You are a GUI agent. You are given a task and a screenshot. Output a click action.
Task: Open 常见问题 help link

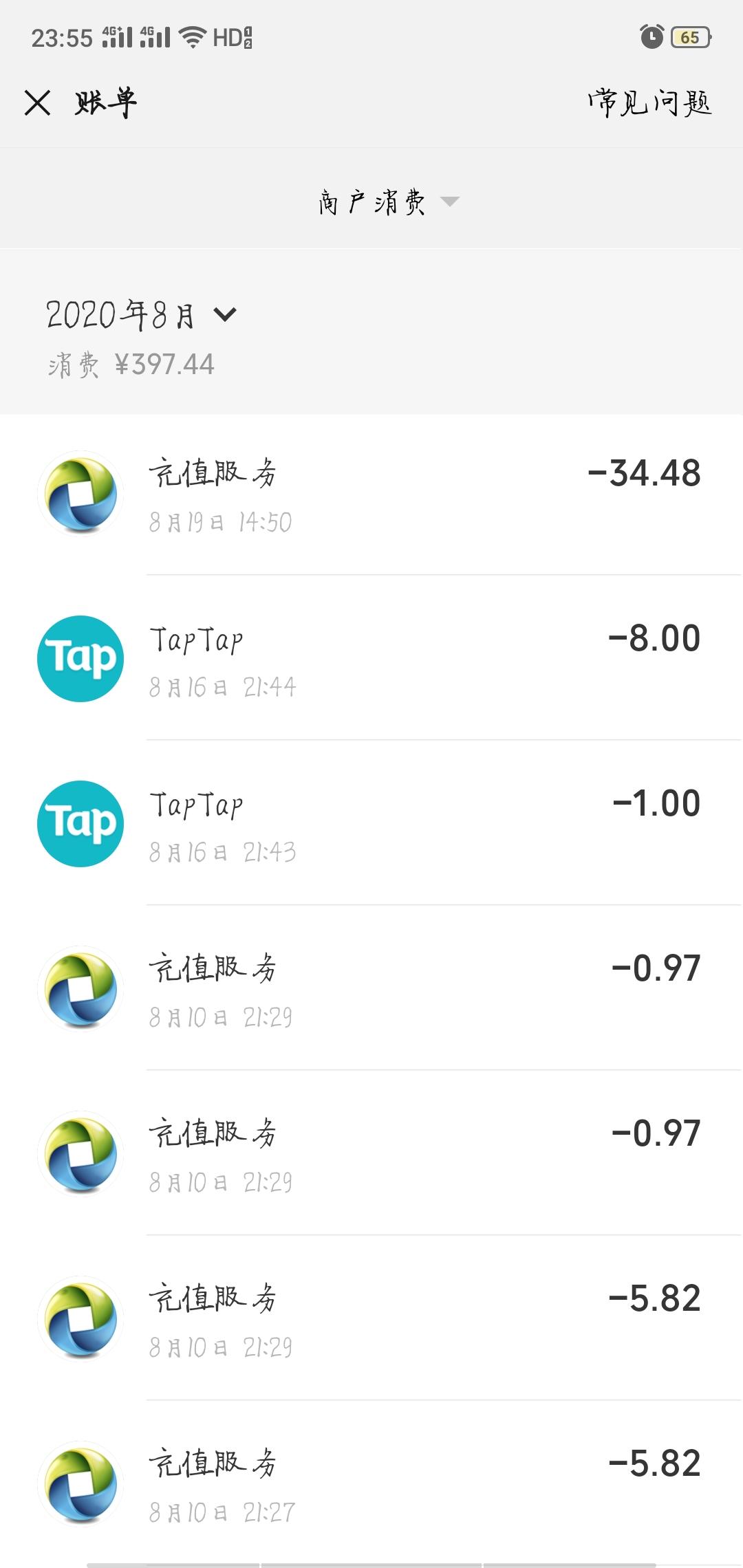click(x=649, y=103)
